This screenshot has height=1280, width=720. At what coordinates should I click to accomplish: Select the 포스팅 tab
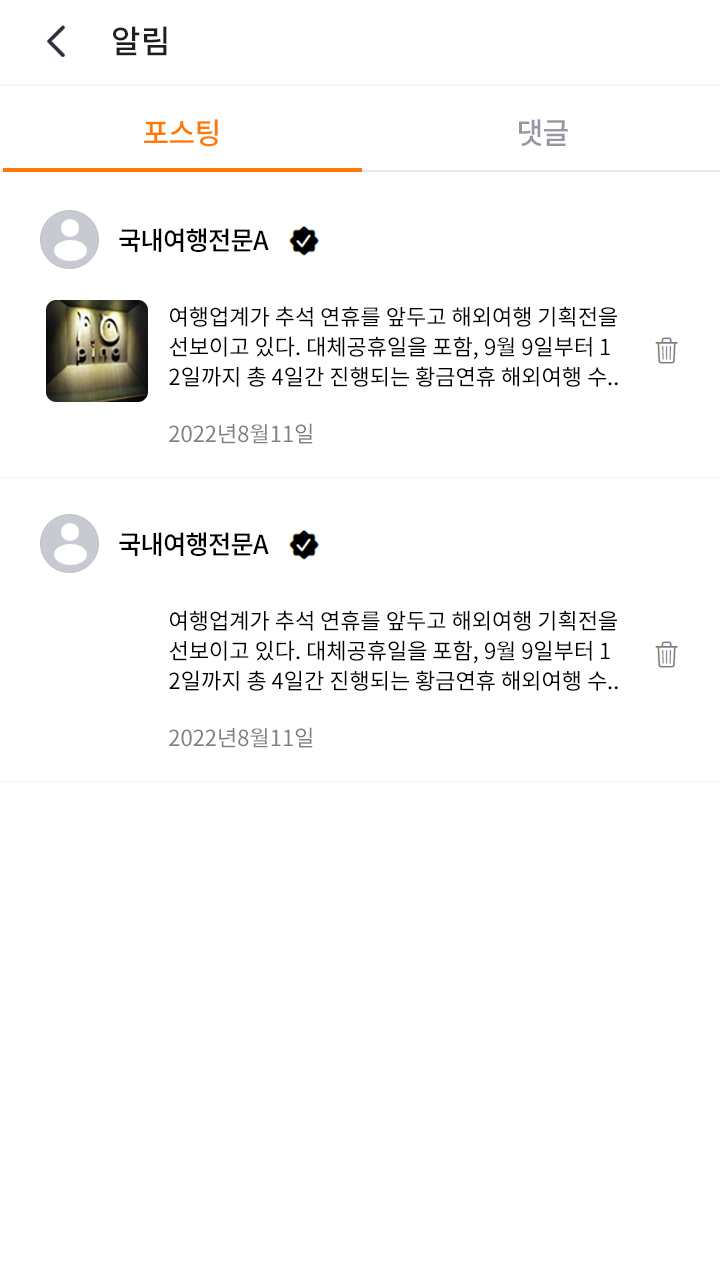click(x=181, y=132)
